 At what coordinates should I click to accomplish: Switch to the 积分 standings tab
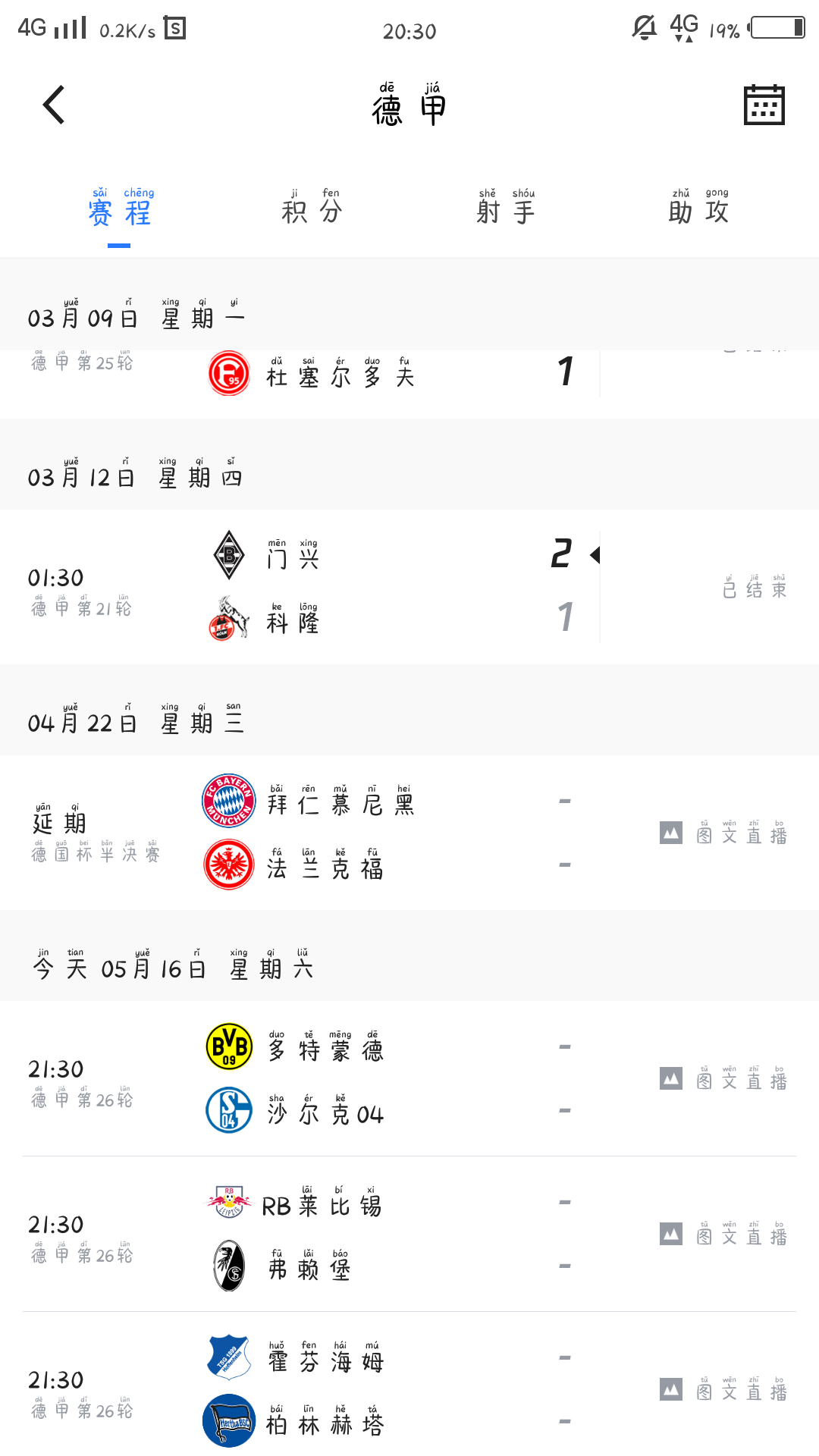click(312, 208)
